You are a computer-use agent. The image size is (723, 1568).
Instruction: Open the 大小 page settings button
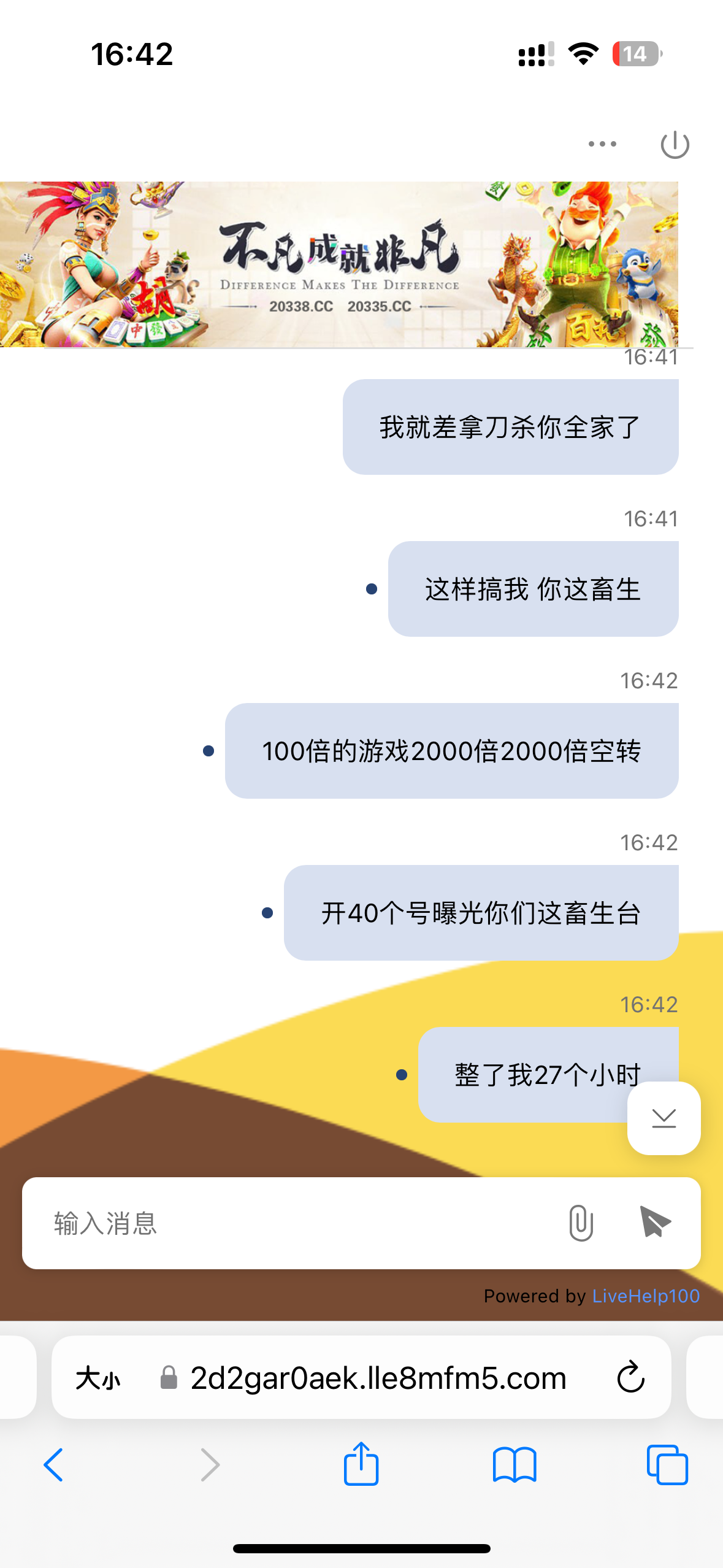click(98, 1378)
